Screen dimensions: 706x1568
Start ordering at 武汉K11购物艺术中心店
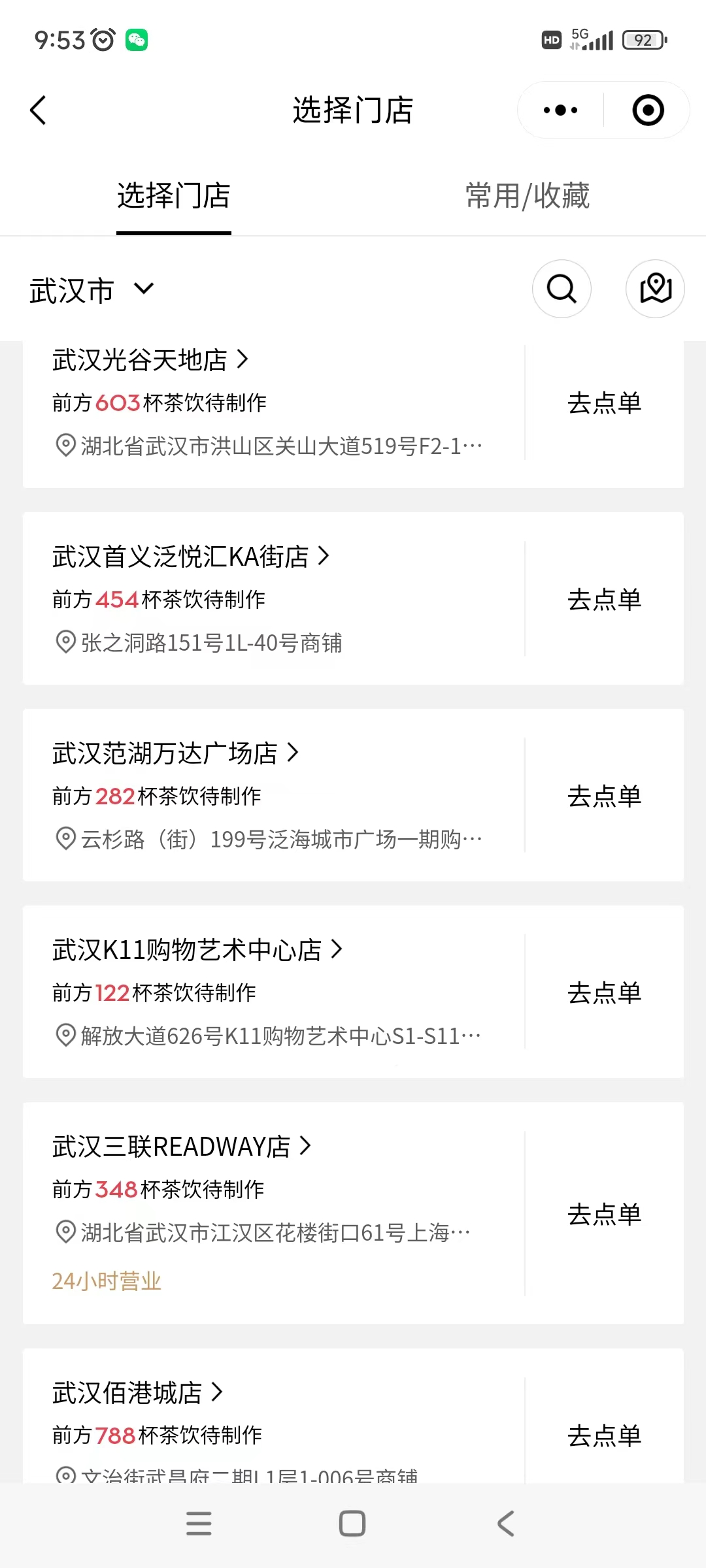click(x=604, y=993)
